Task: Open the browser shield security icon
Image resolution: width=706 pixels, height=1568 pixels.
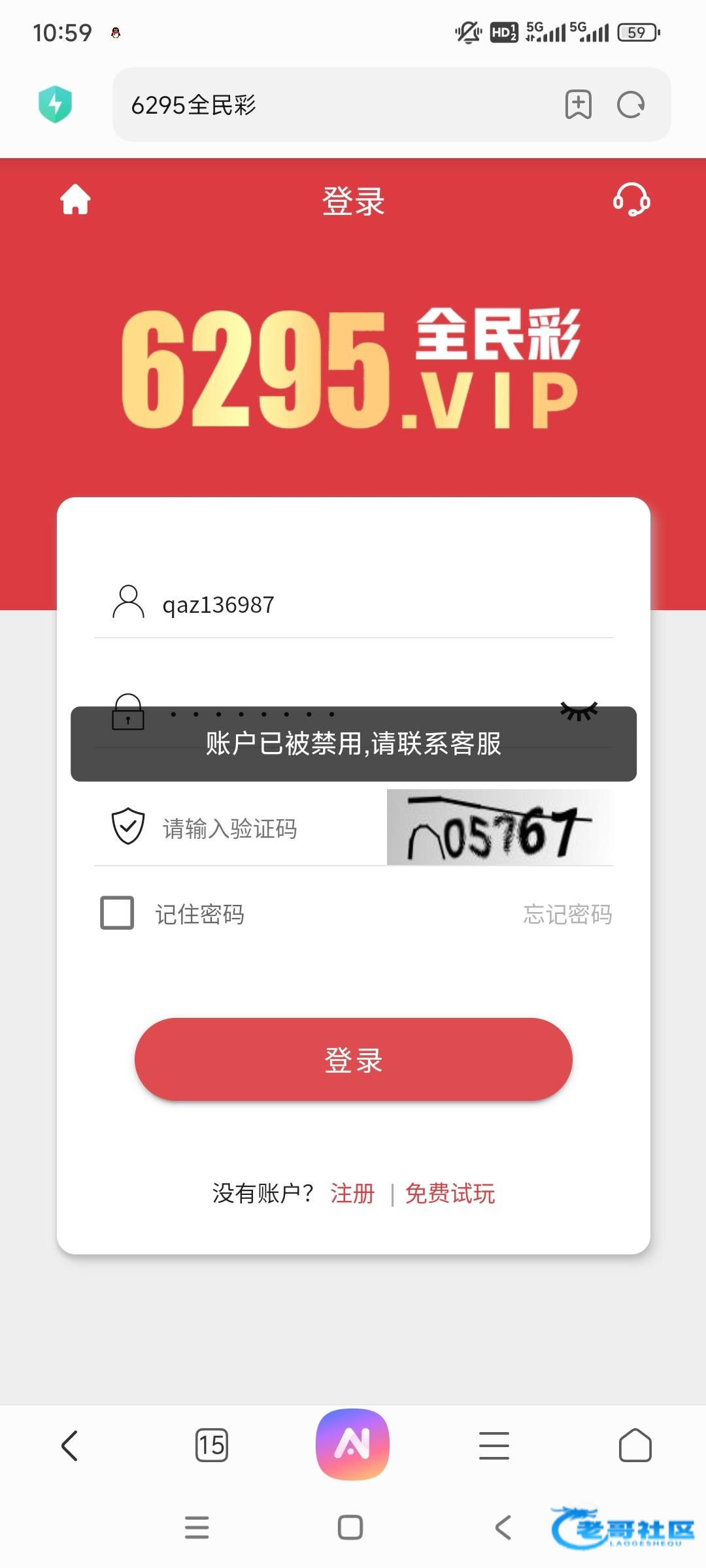Action: 56,105
